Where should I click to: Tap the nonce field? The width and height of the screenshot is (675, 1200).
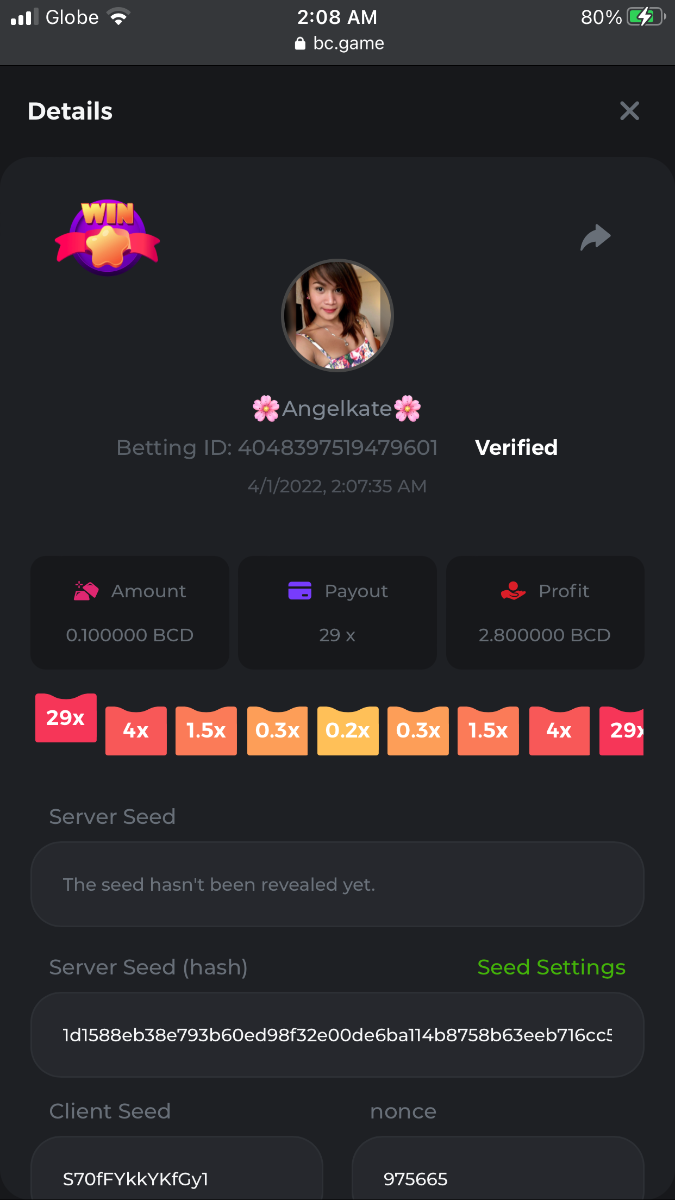coord(497,1178)
